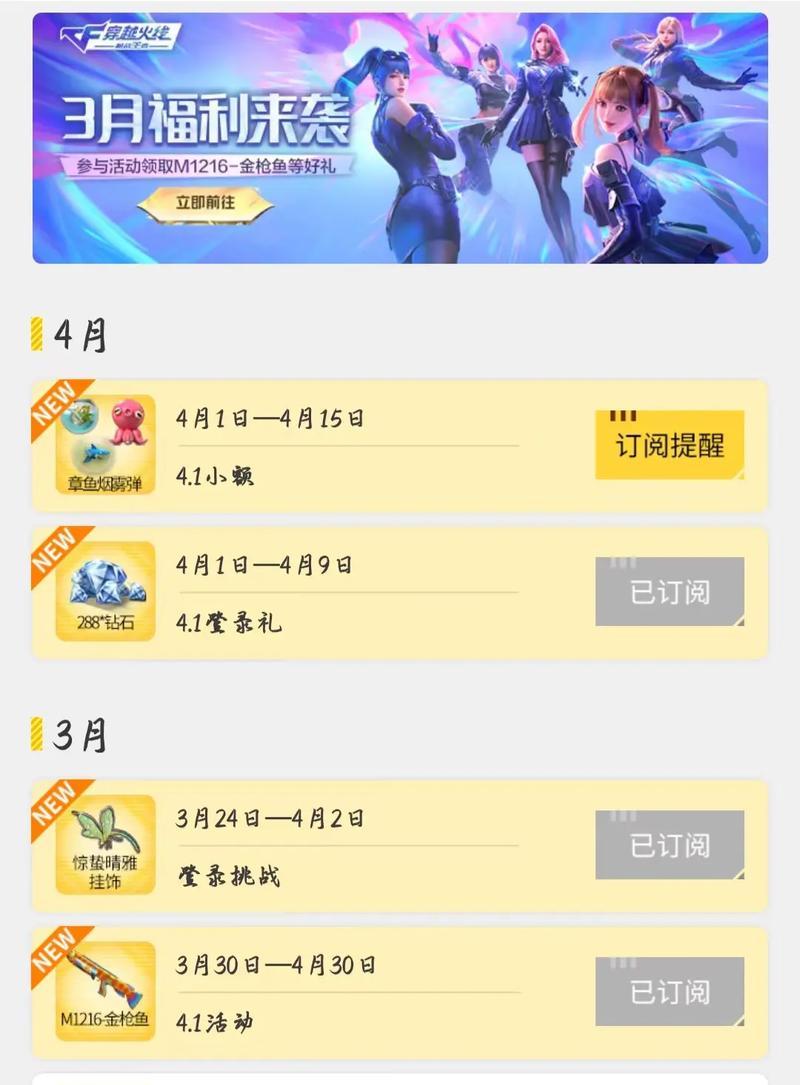The width and height of the screenshot is (800, 1085).
Task: Open the 288*钻石 reward item
Action: [x=106, y=592]
